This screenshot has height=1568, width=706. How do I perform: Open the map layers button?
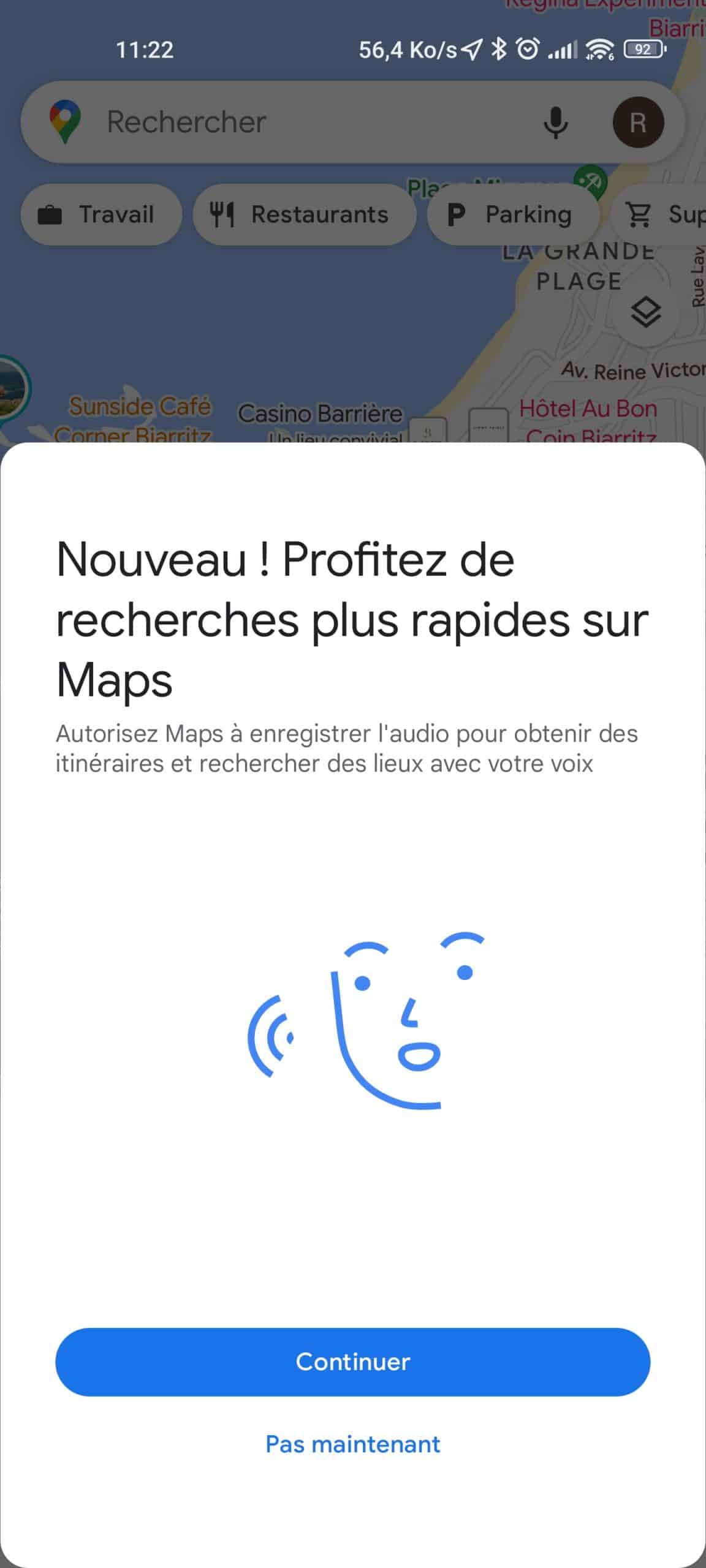(645, 312)
